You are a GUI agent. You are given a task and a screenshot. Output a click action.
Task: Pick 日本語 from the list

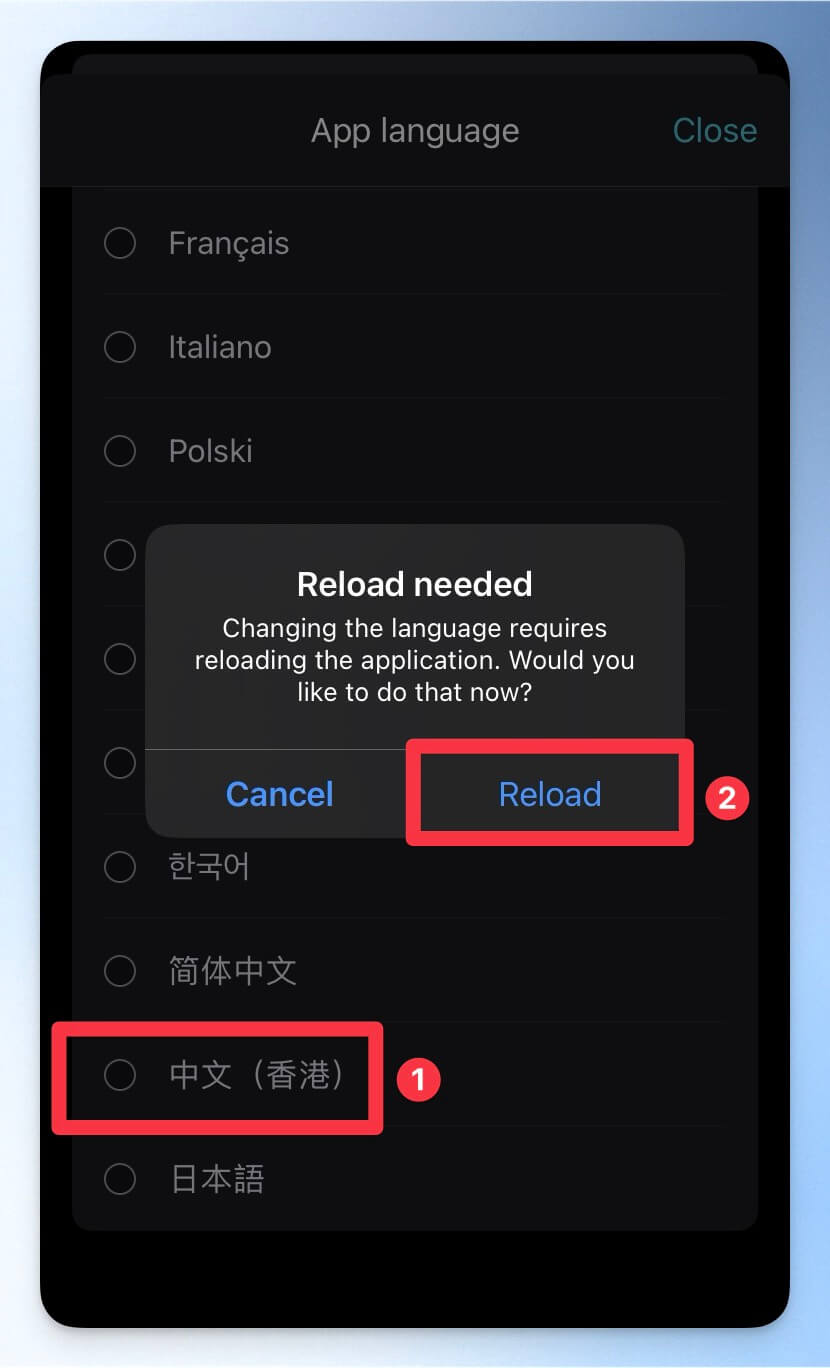(x=414, y=1179)
